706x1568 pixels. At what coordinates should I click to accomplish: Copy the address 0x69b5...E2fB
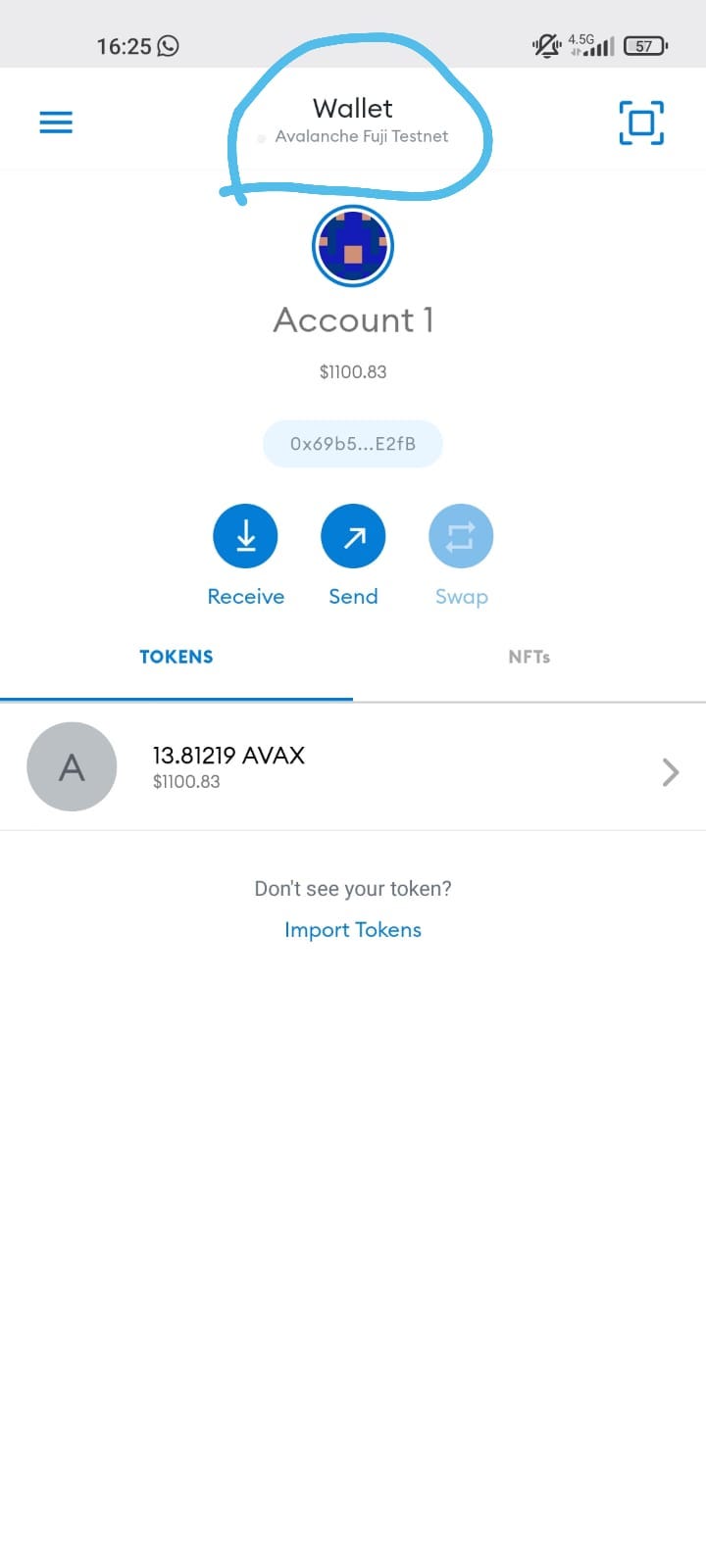tap(353, 444)
